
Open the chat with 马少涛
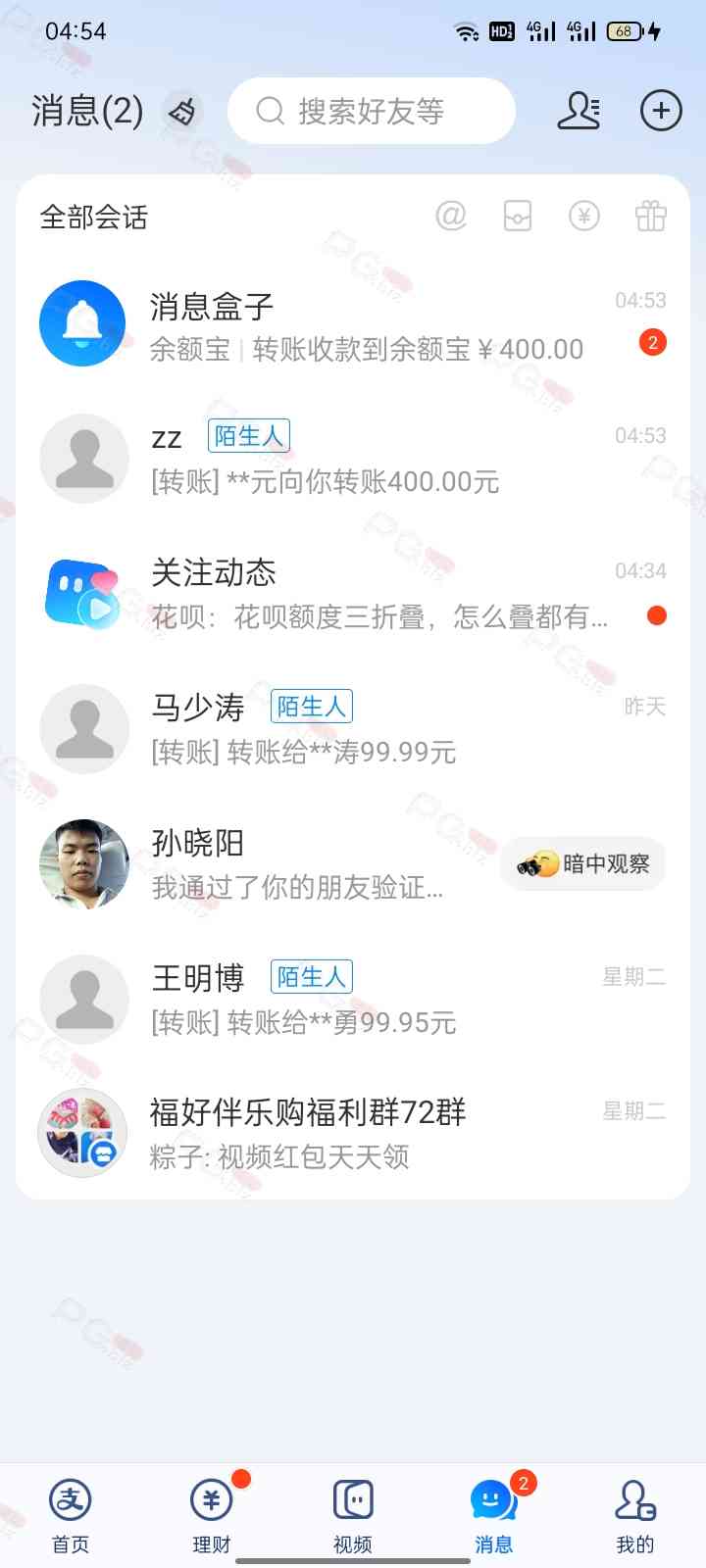coord(353,729)
